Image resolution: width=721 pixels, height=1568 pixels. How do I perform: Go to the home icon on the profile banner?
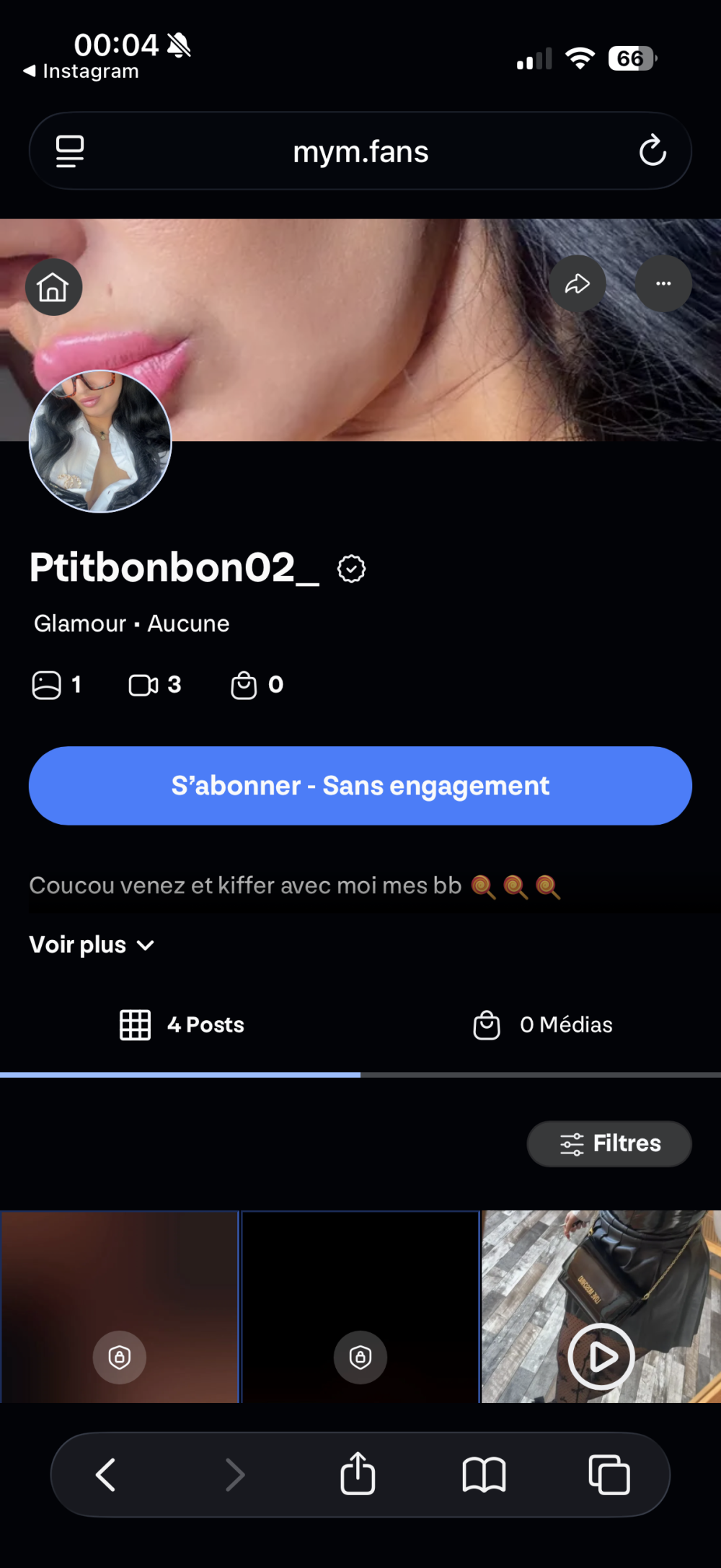click(53, 287)
